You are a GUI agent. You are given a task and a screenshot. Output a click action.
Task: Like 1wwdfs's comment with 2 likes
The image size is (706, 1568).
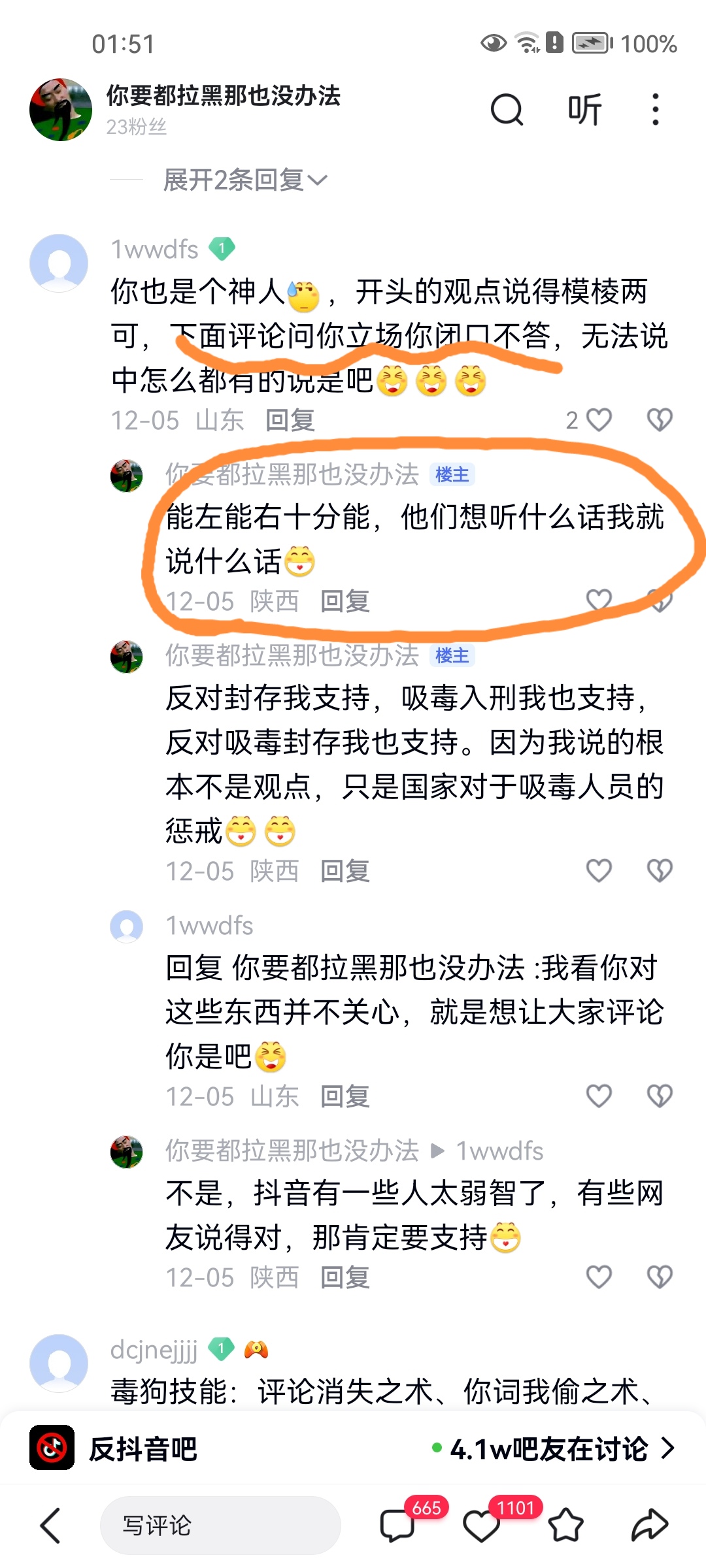coord(598,420)
